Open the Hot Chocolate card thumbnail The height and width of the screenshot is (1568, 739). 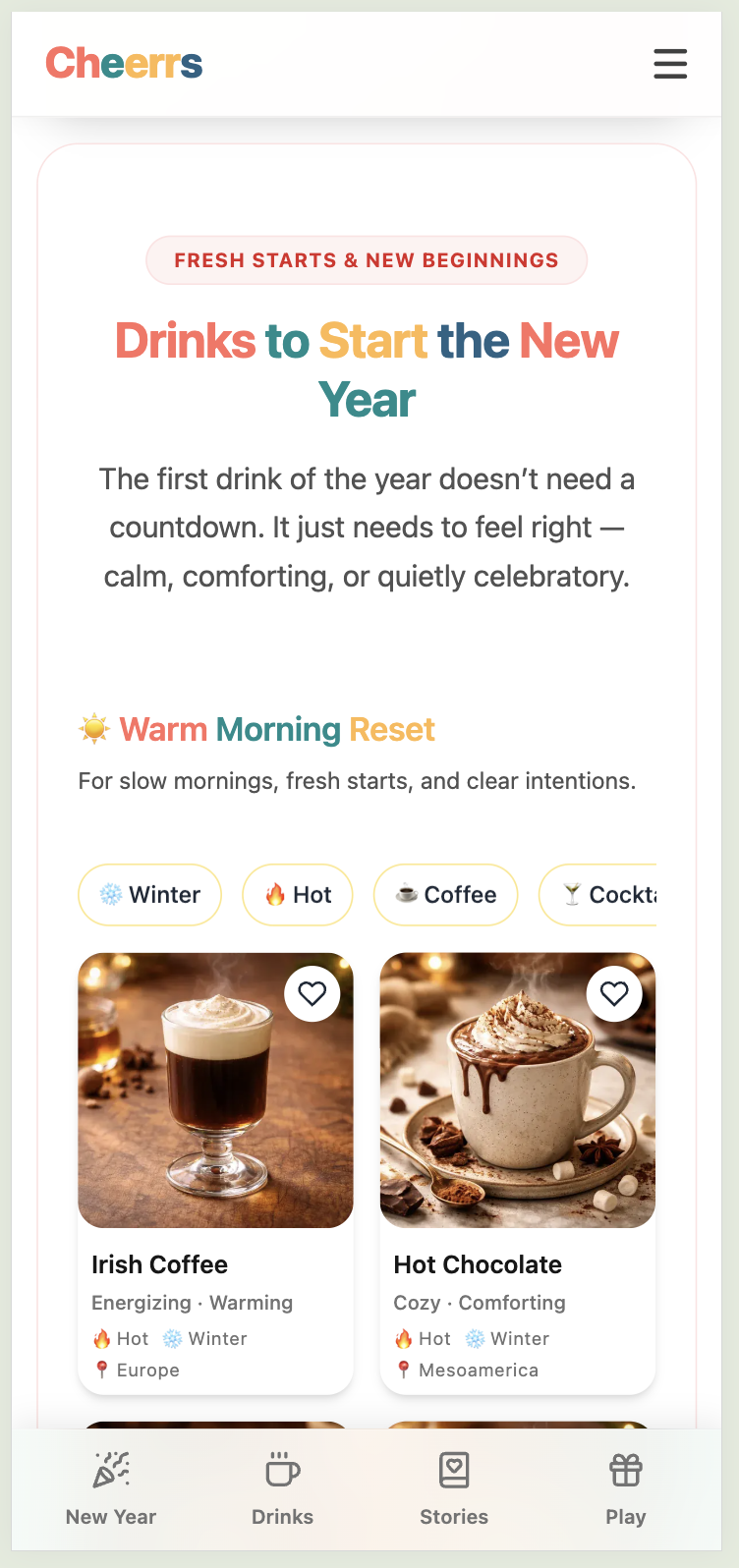coord(517,1090)
